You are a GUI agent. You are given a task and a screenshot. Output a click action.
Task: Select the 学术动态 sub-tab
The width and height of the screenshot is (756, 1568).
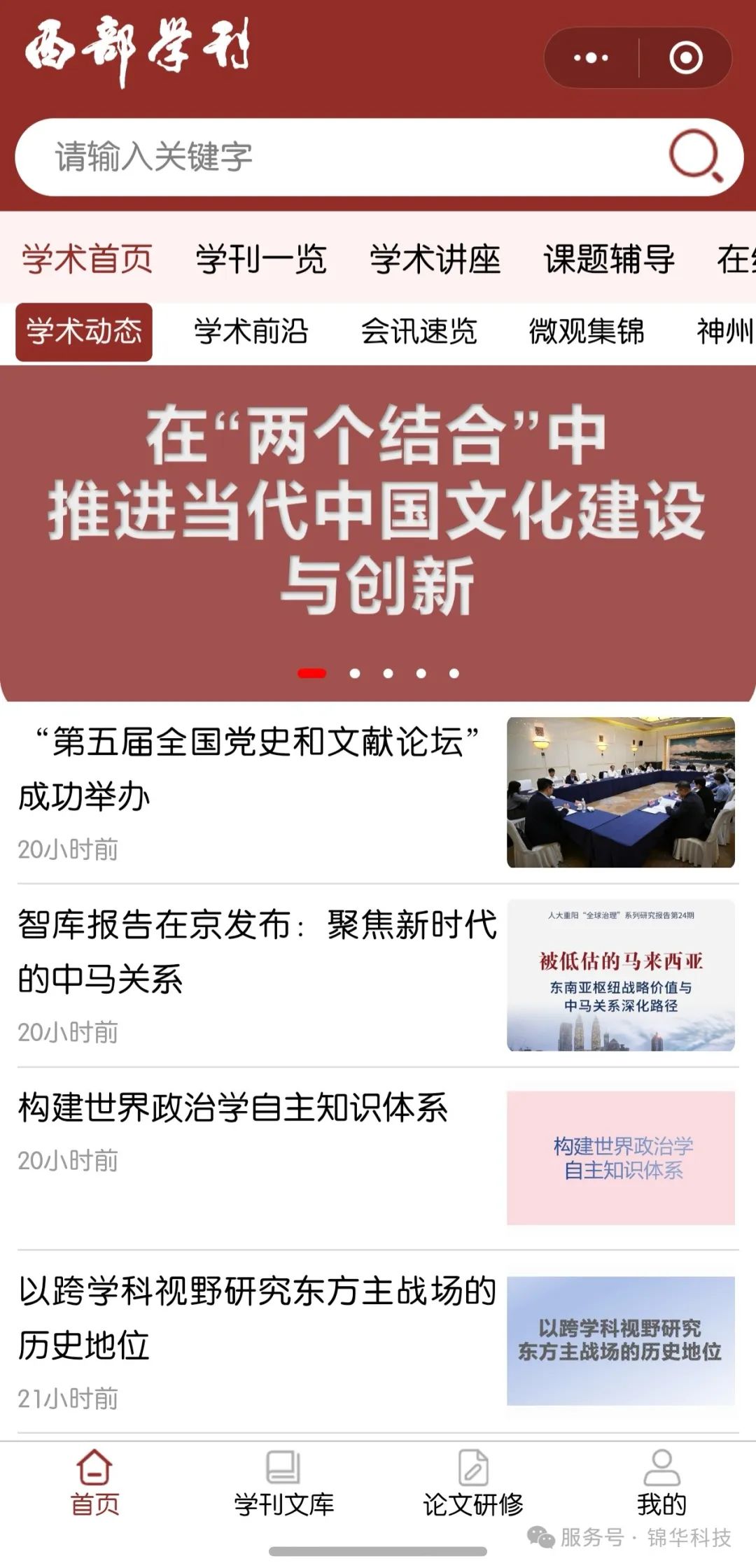coord(84,332)
